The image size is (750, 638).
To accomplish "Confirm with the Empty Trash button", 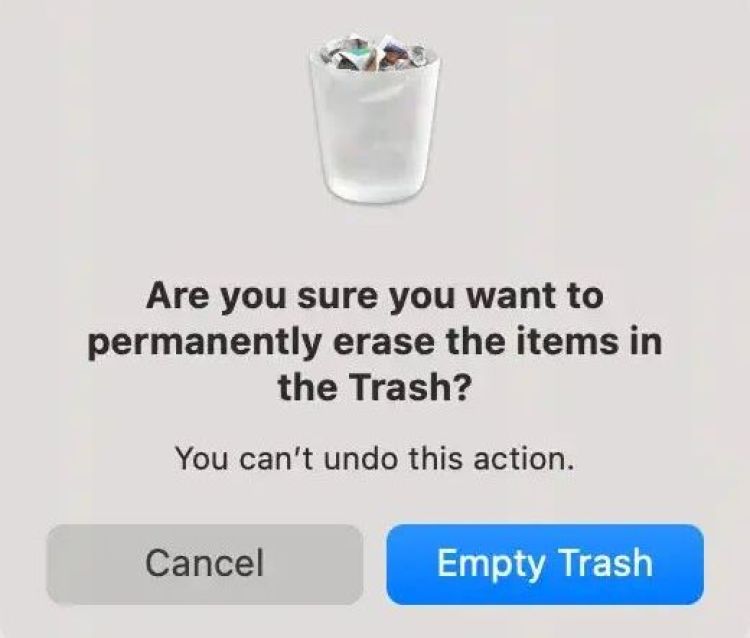I will point(545,563).
